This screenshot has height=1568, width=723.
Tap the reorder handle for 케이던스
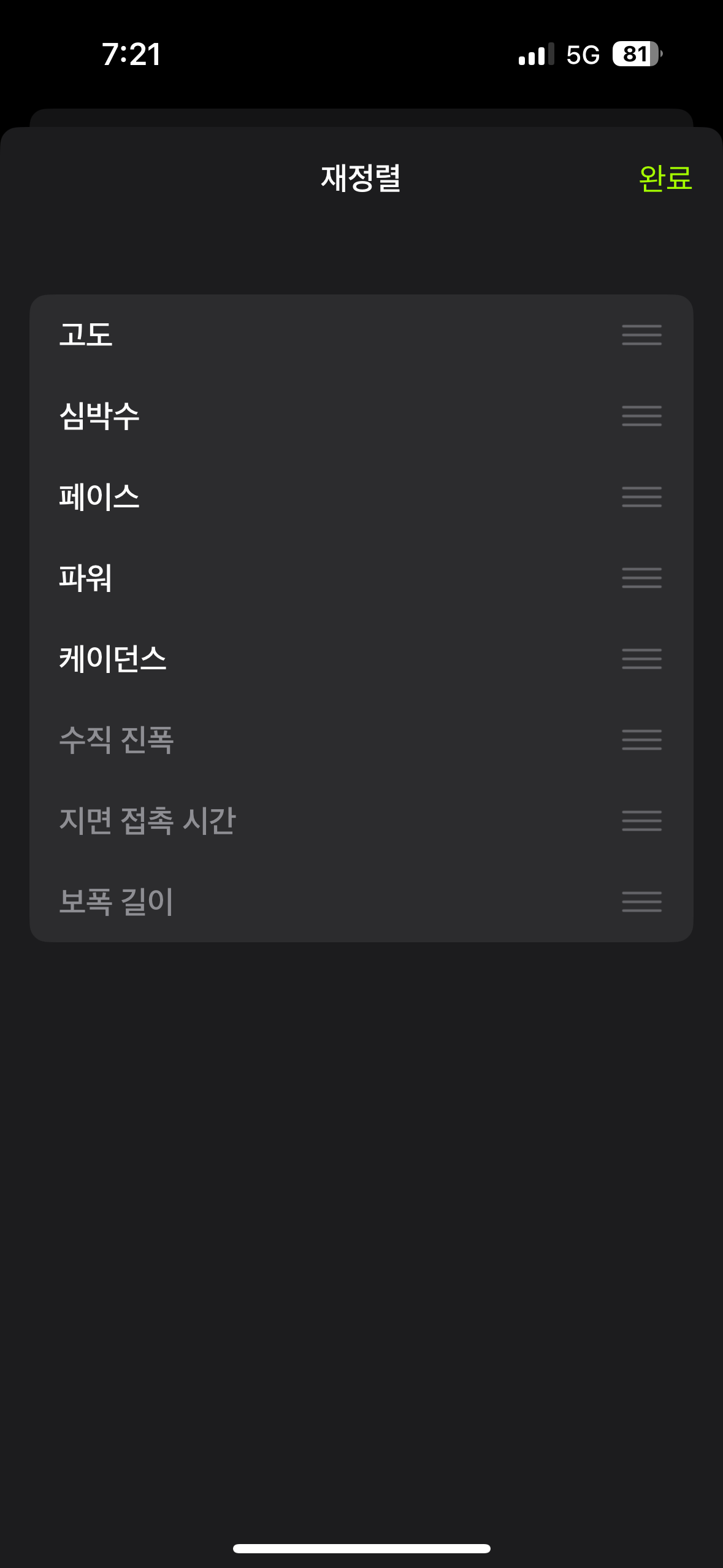(641, 659)
